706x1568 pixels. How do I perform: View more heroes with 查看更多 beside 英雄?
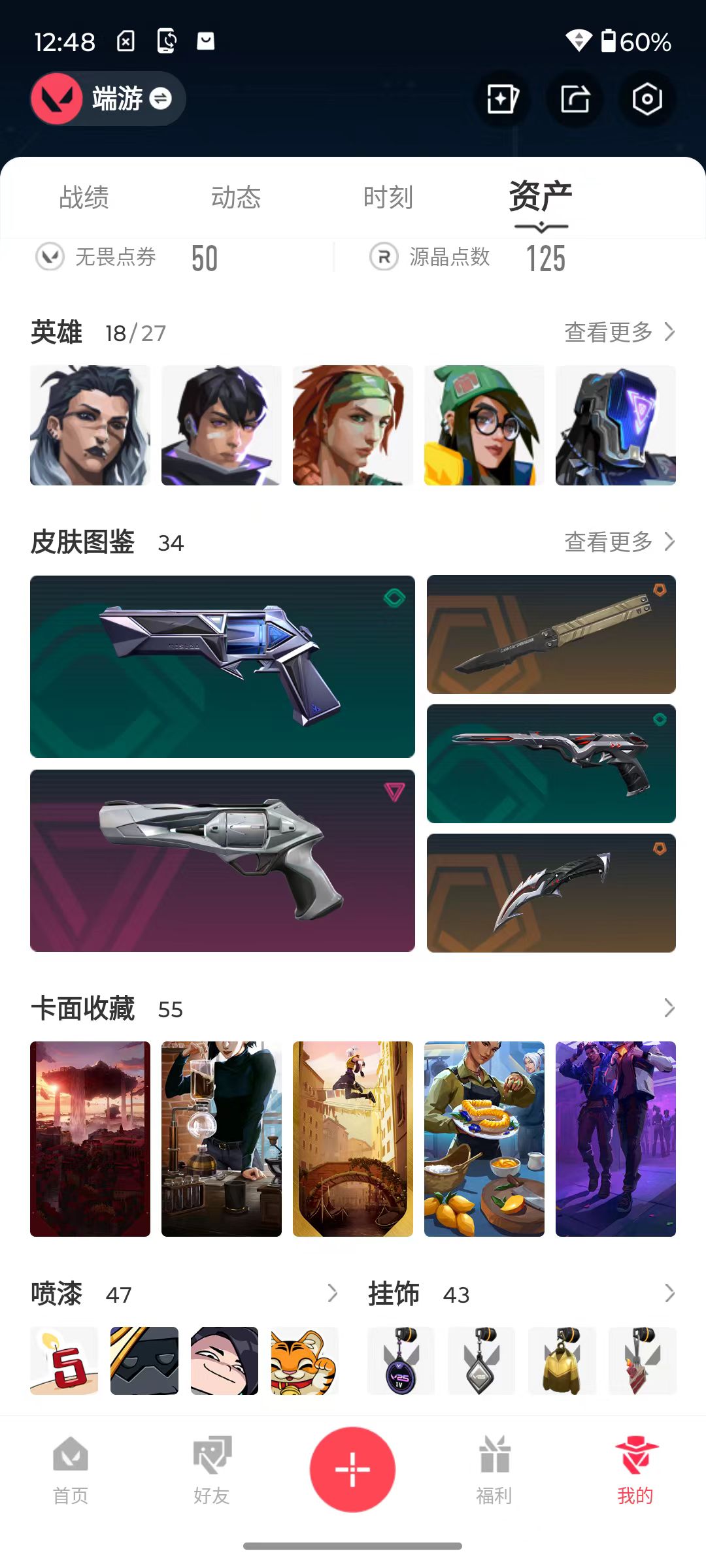(619, 332)
